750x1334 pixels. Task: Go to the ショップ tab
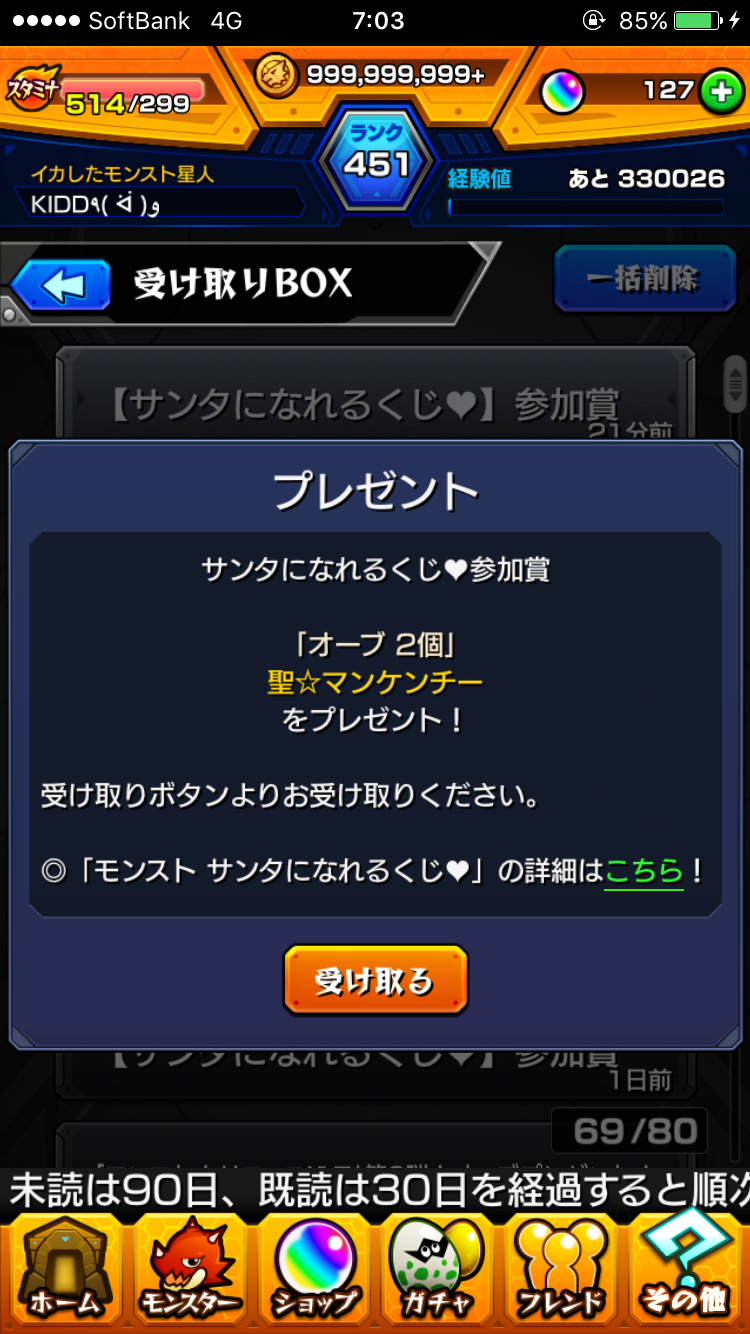coord(315,1266)
